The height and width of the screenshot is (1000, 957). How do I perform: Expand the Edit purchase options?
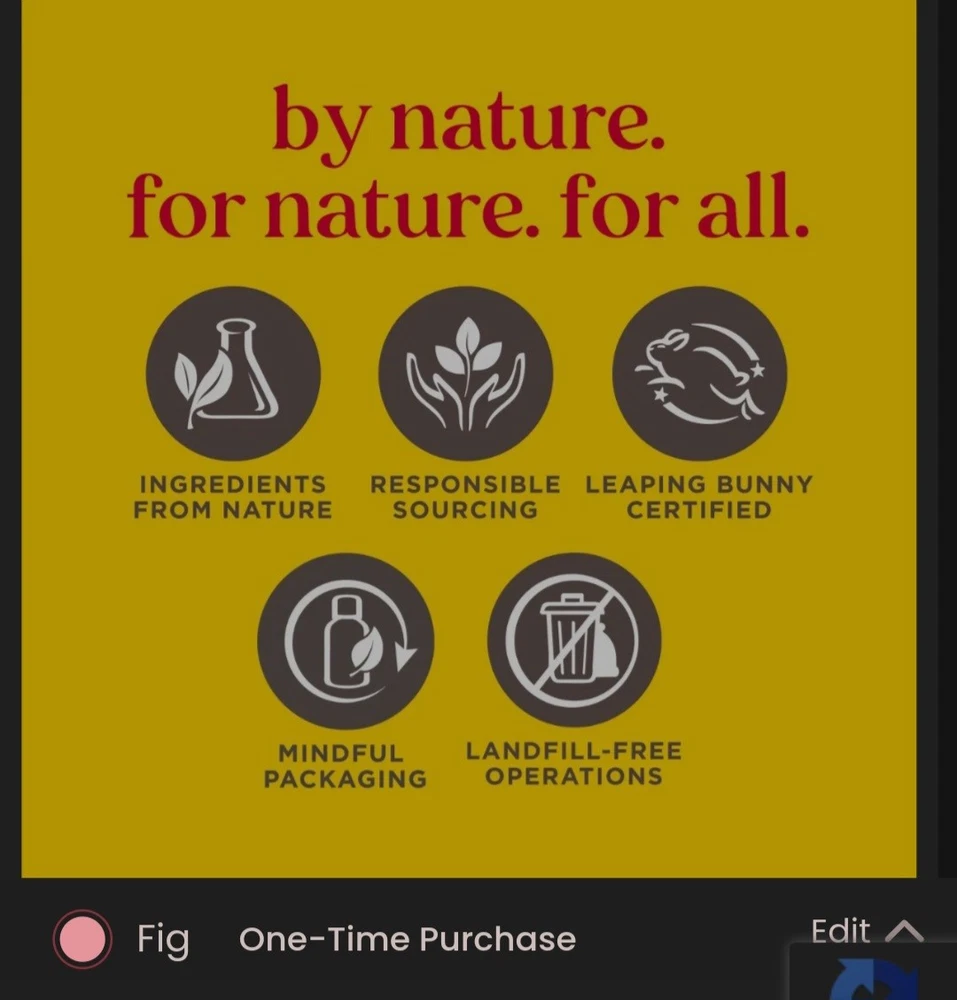point(865,932)
